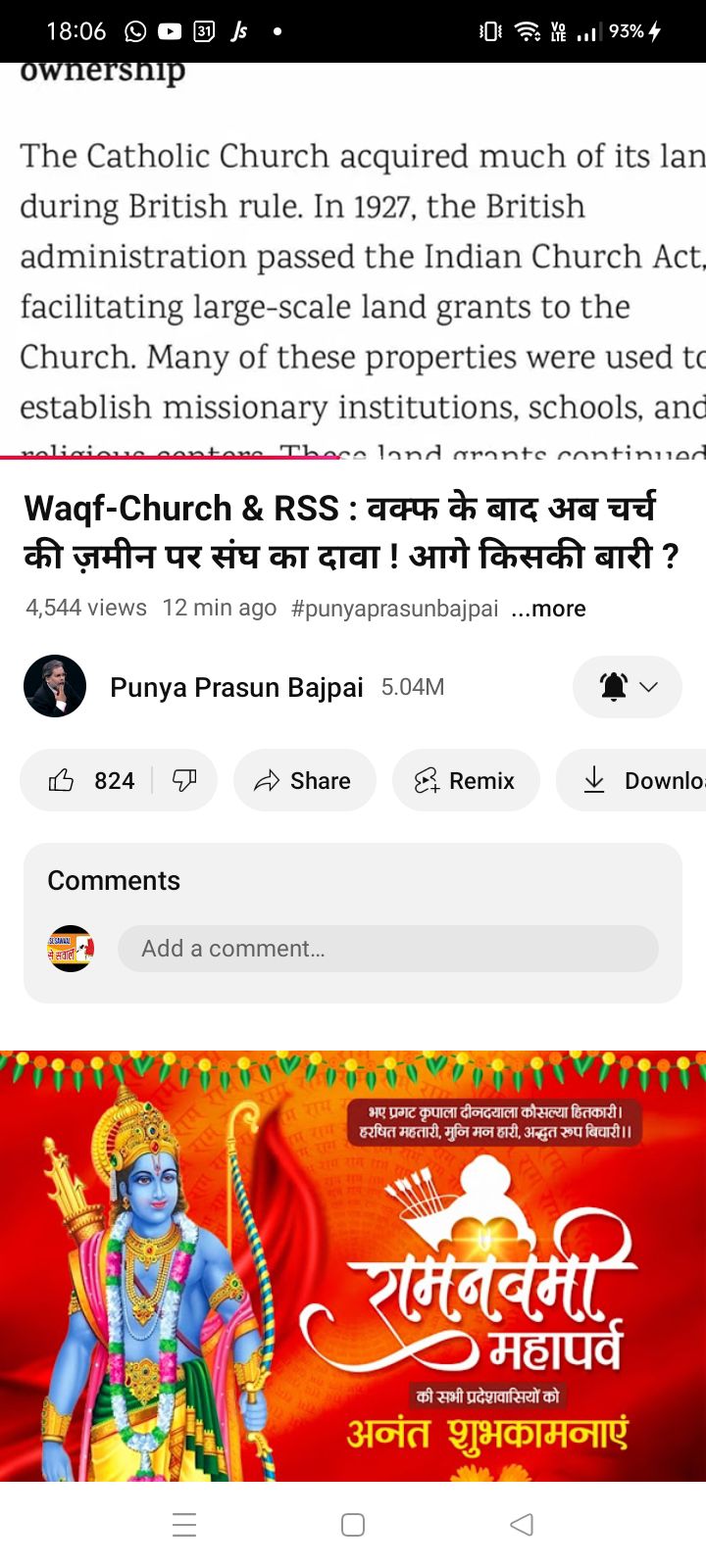Open notification bell options for the channel
706x1568 pixels.
point(627,687)
